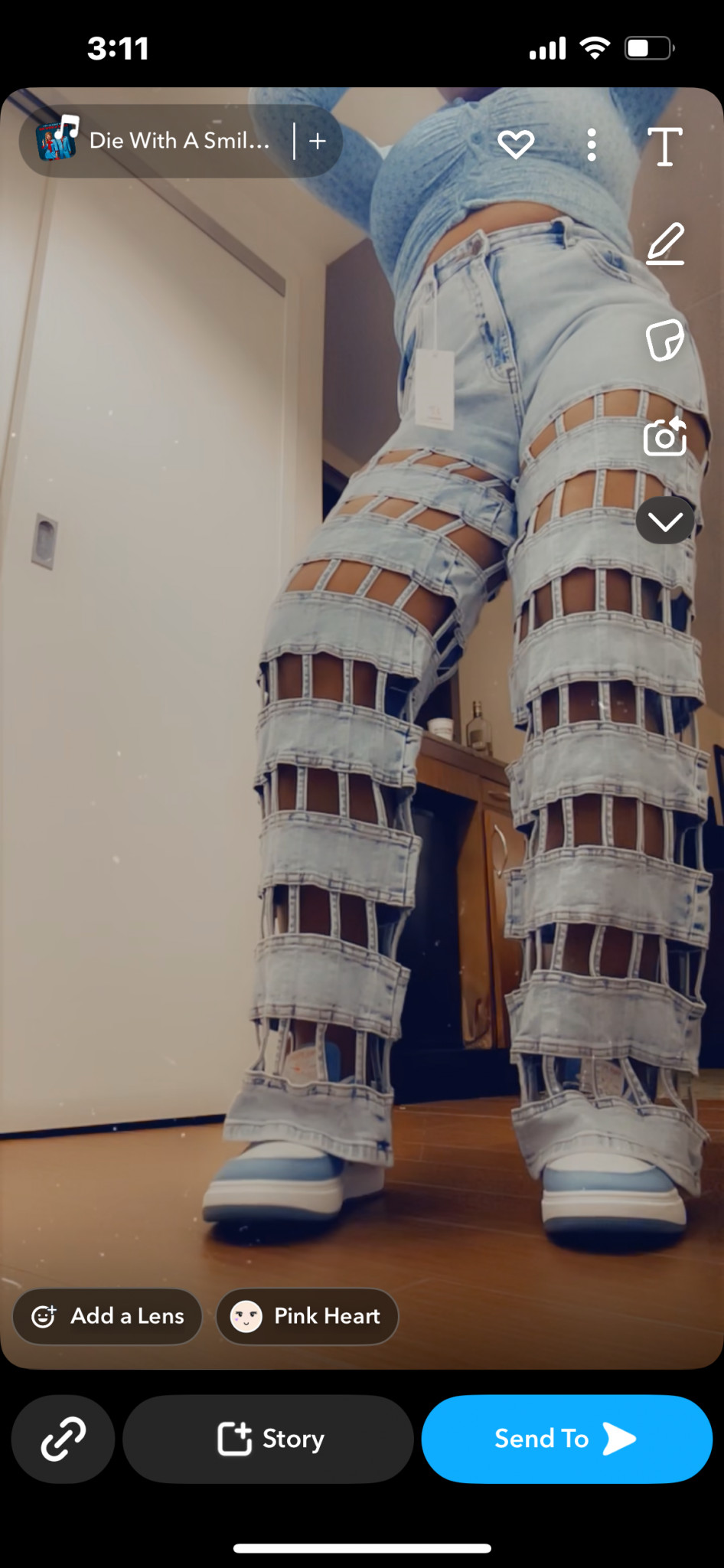Open the sticker picker
724x1568 pixels.
pos(664,341)
